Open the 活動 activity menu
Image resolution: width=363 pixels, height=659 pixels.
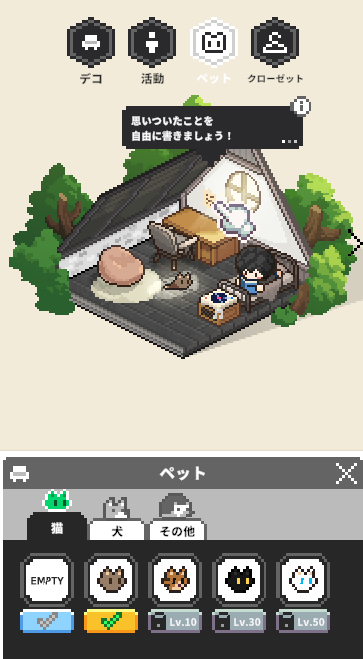click(x=152, y=42)
